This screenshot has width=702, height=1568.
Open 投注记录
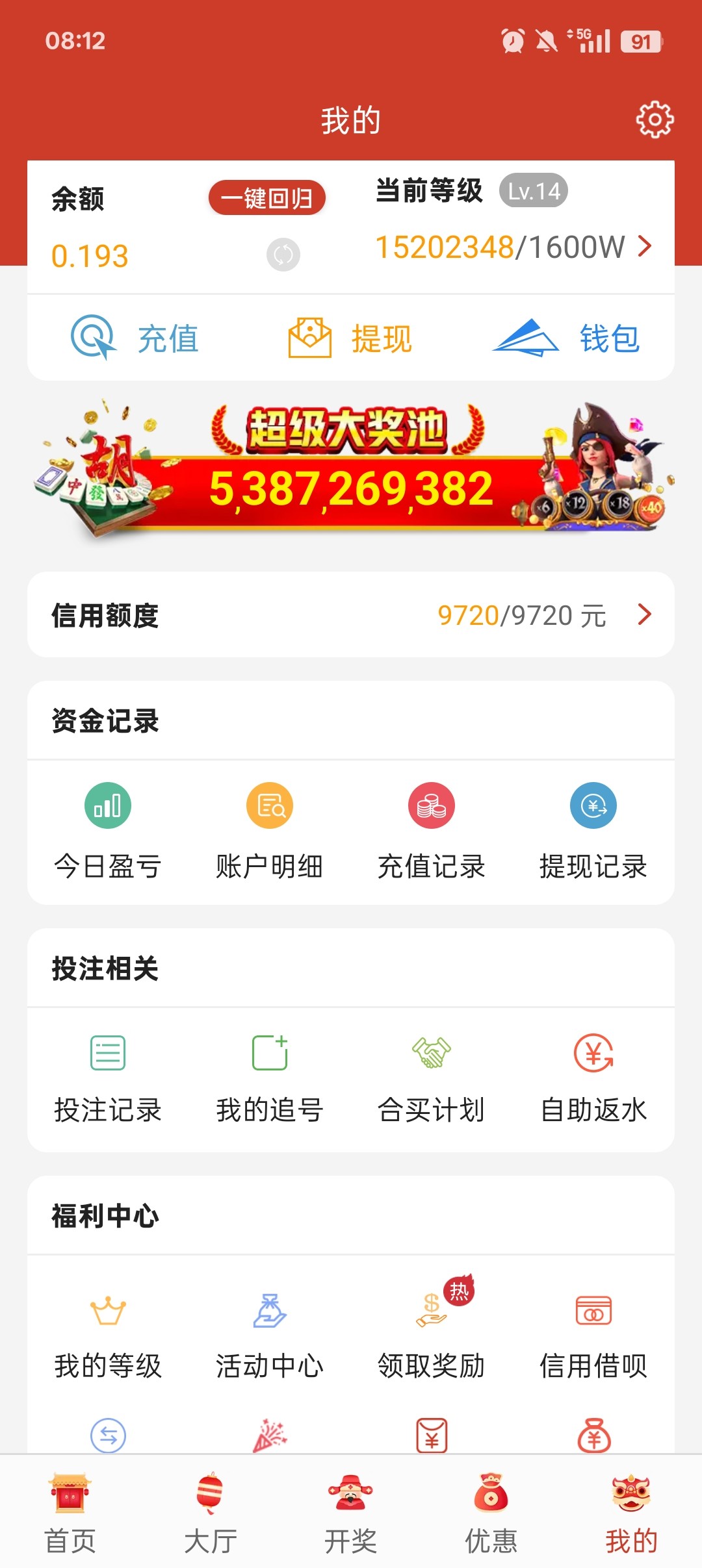point(107,1078)
